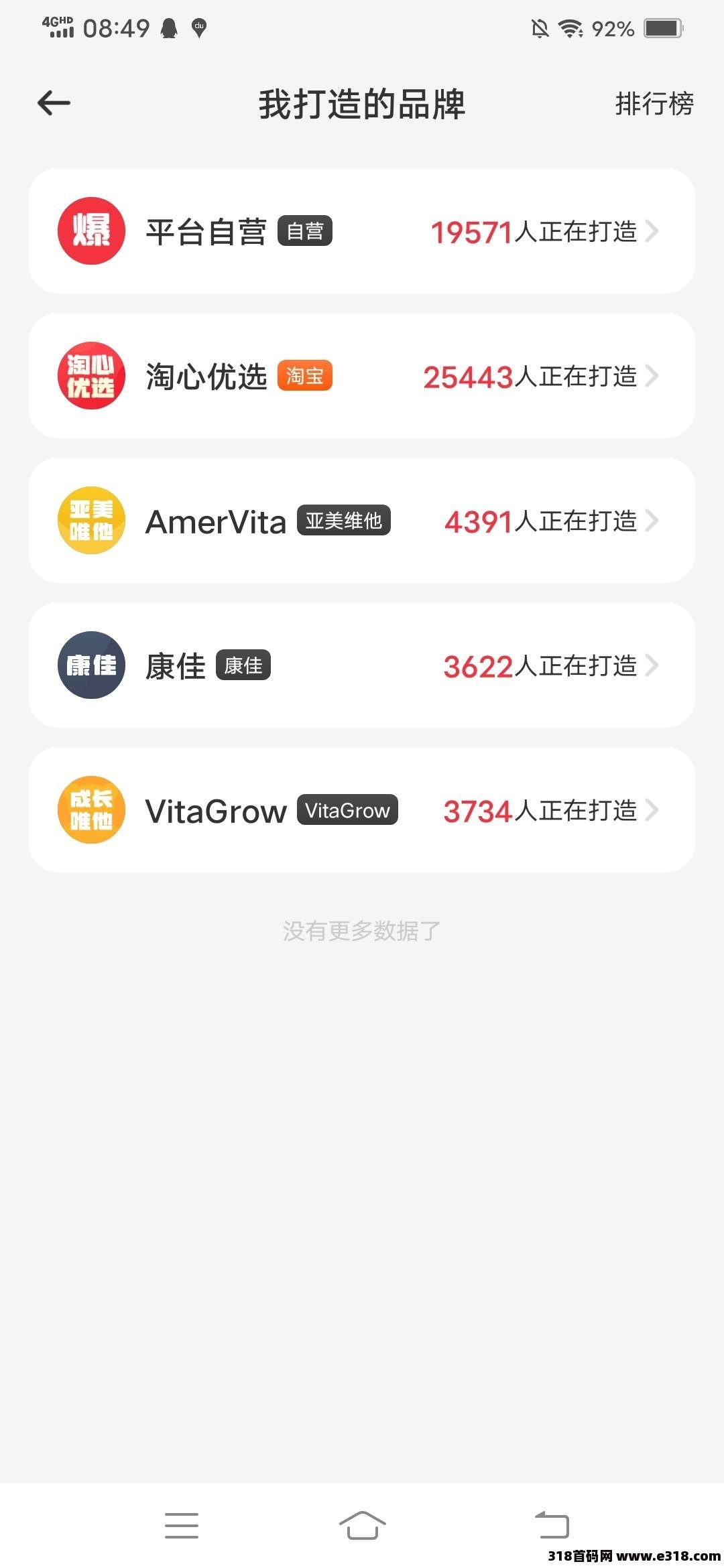Select the yellow 亚美唯他 AmerVita icon
The image size is (724, 1568).
pyautogui.click(x=91, y=521)
